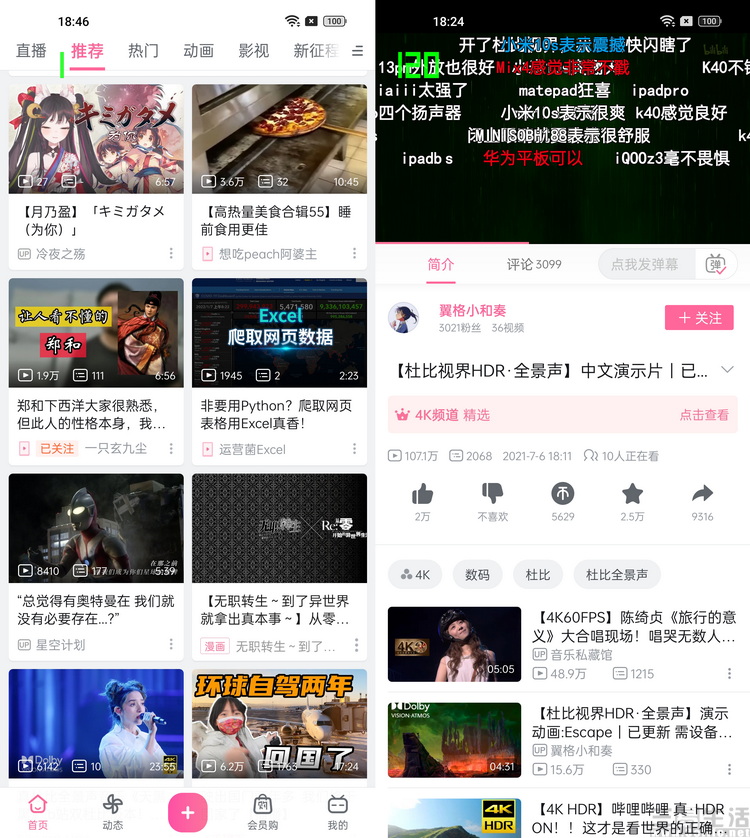Screen dimensions: 750x838
Task: Open the 动画 tab
Action: tap(198, 51)
